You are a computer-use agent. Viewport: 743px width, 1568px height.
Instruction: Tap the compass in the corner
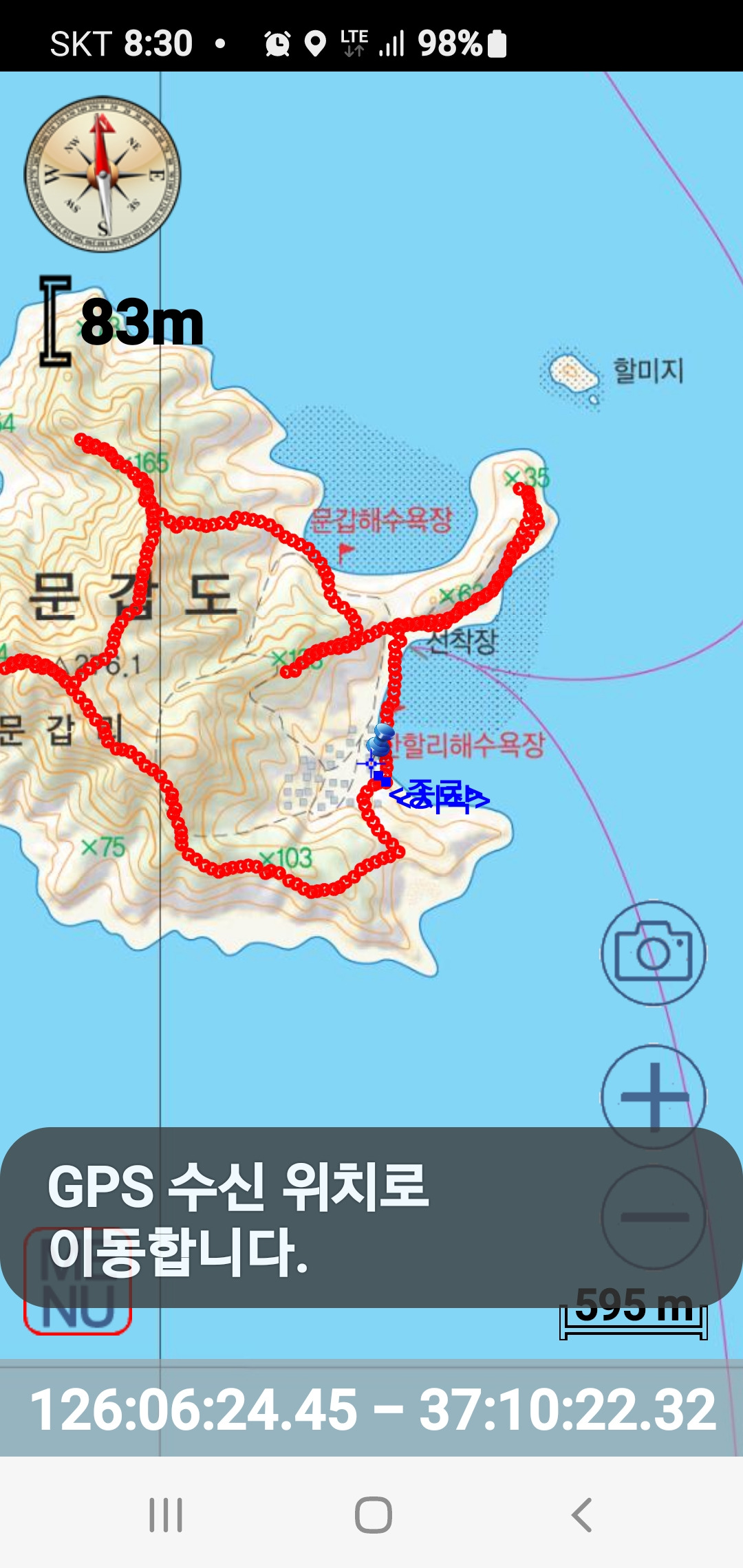tap(103, 173)
